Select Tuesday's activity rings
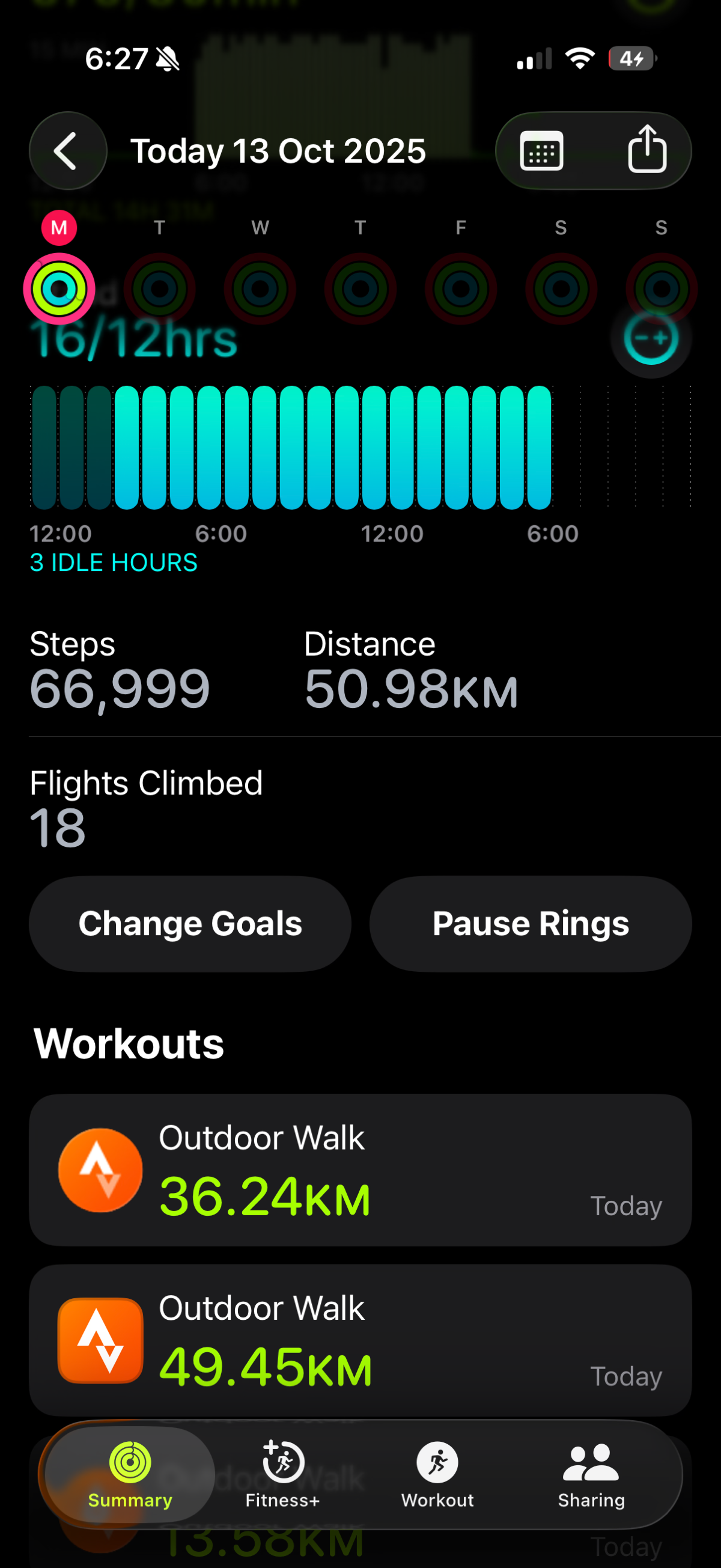Screen dimensions: 721x1568 point(159,288)
